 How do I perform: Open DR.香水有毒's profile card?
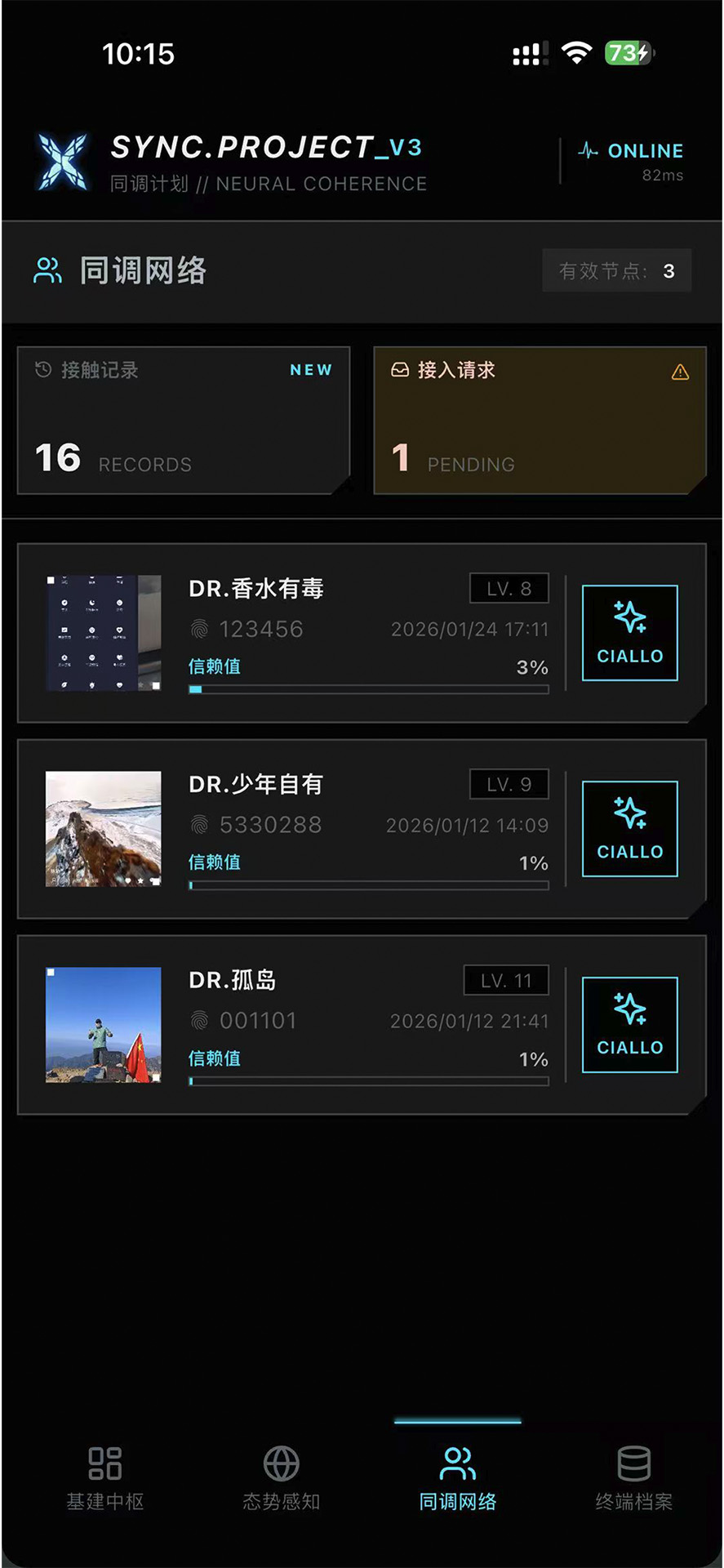click(326, 633)
